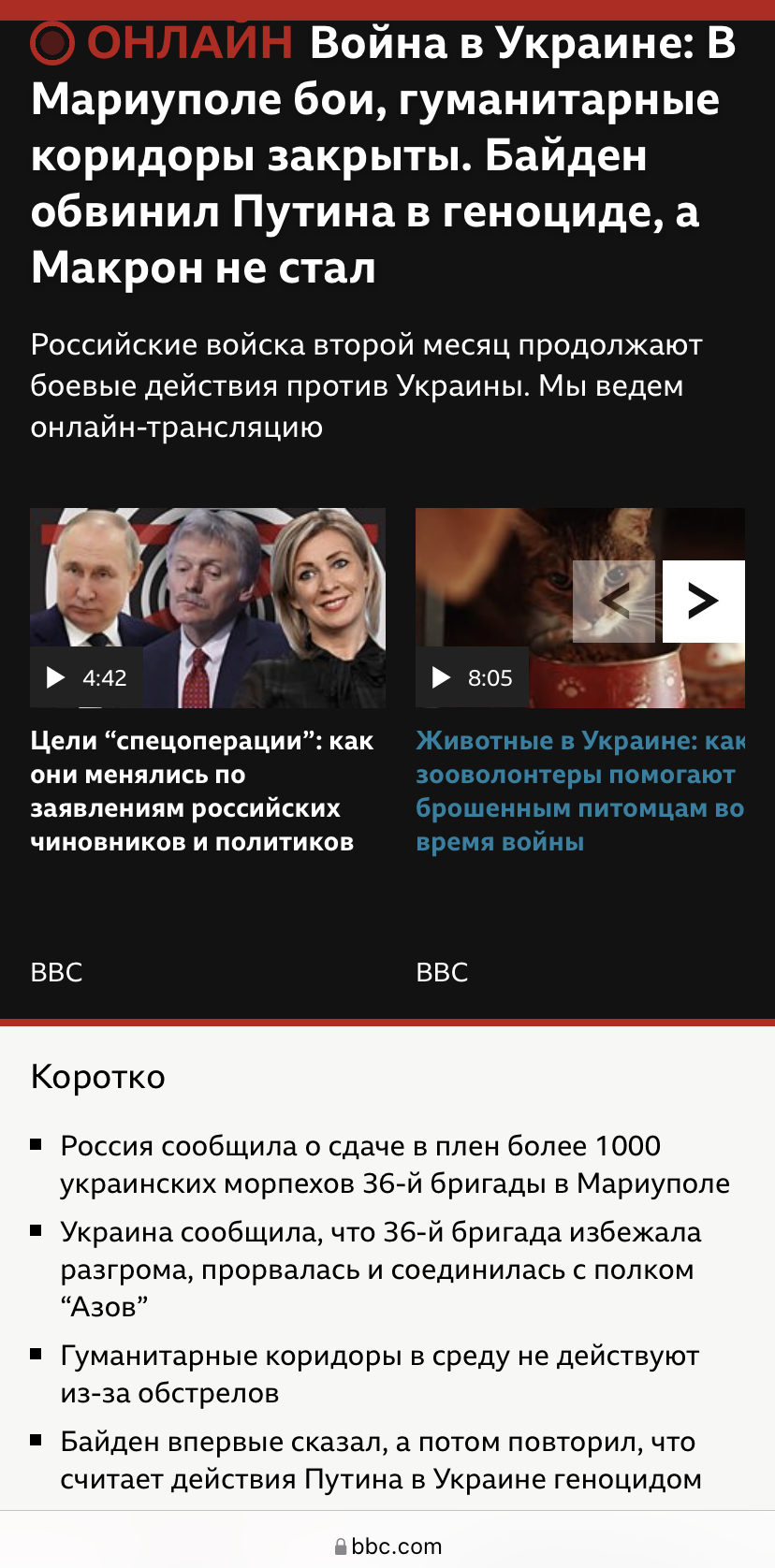This screenshot has width=775, height=1568.
Task: Show the next video in the carousel
Action: tap(704, 601)
